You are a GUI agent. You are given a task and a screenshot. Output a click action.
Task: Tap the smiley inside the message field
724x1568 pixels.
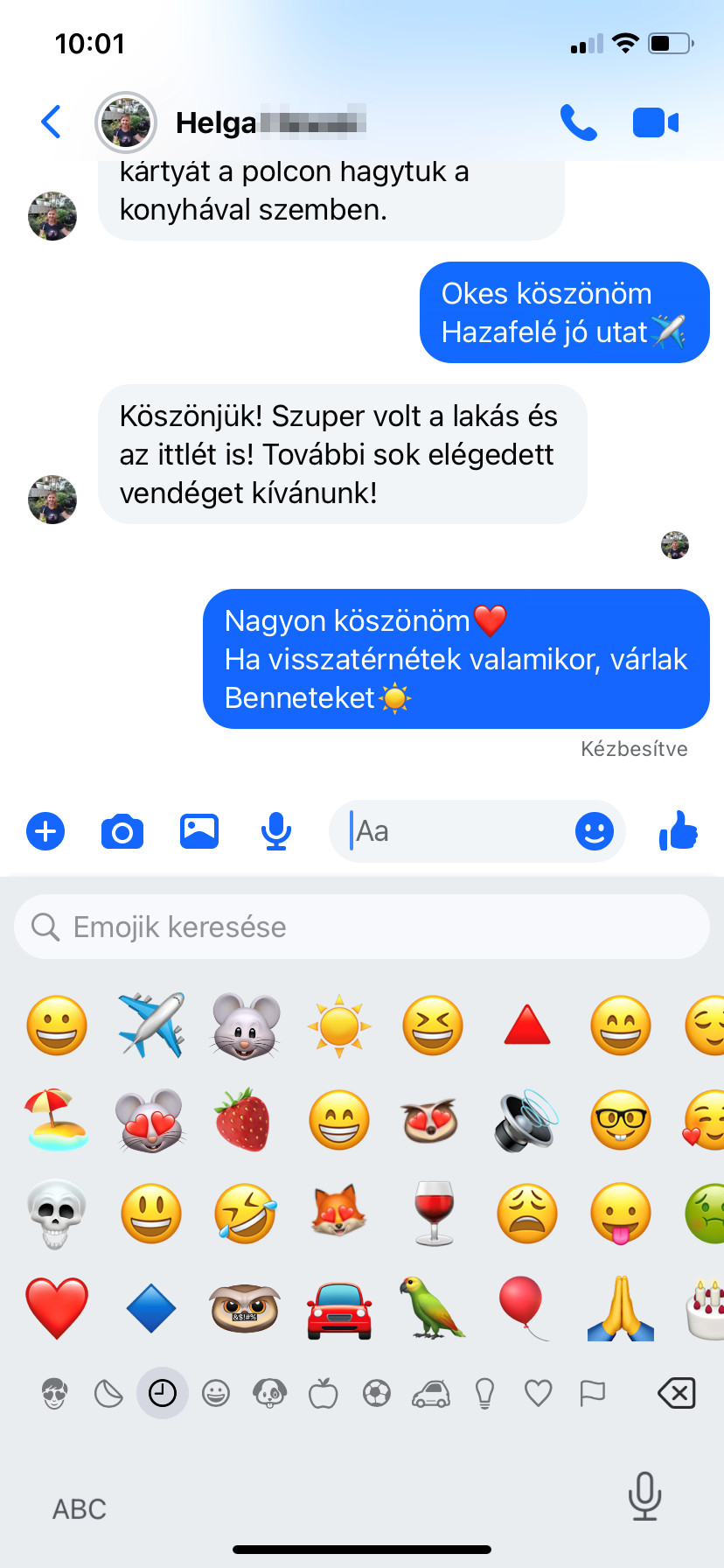[595, 831]
